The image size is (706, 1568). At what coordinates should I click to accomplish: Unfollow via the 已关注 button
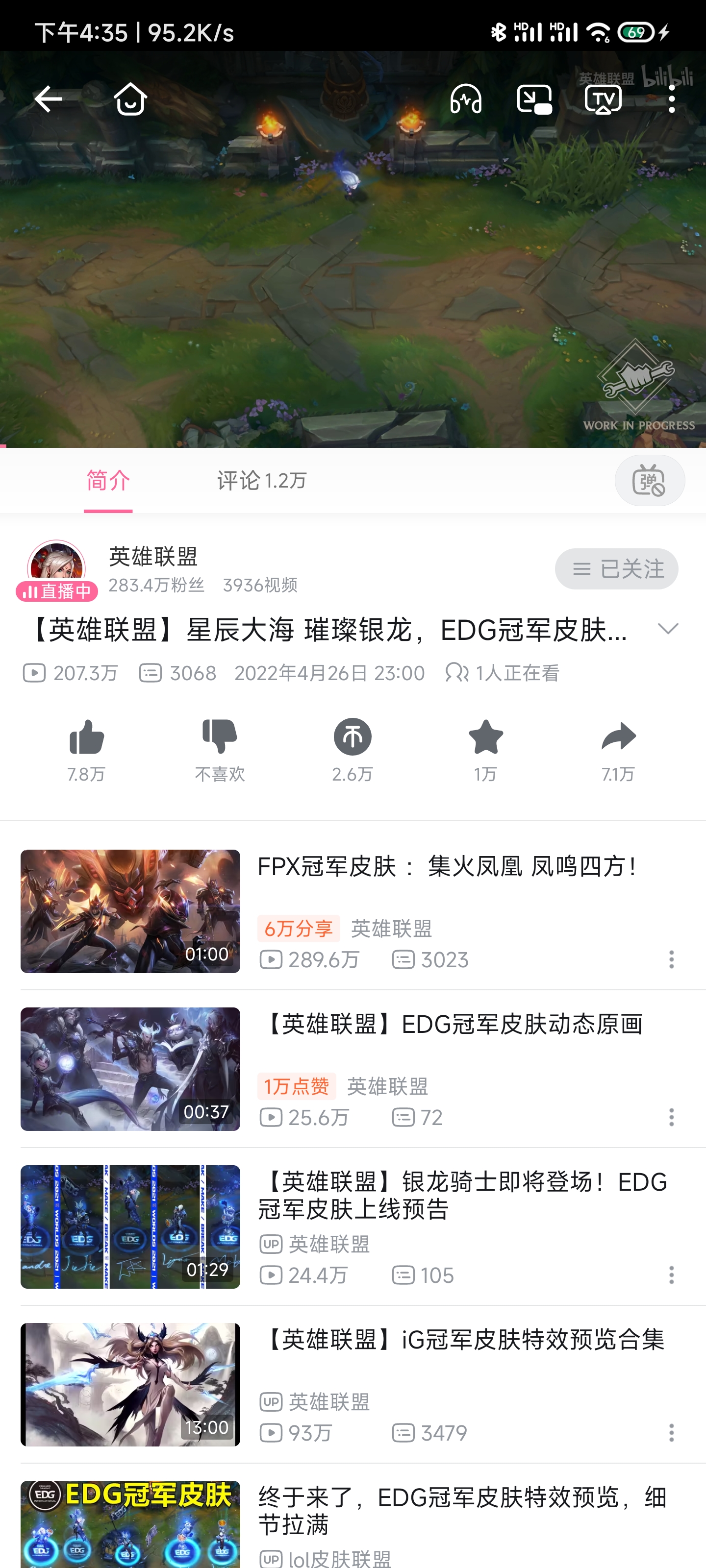616,568
